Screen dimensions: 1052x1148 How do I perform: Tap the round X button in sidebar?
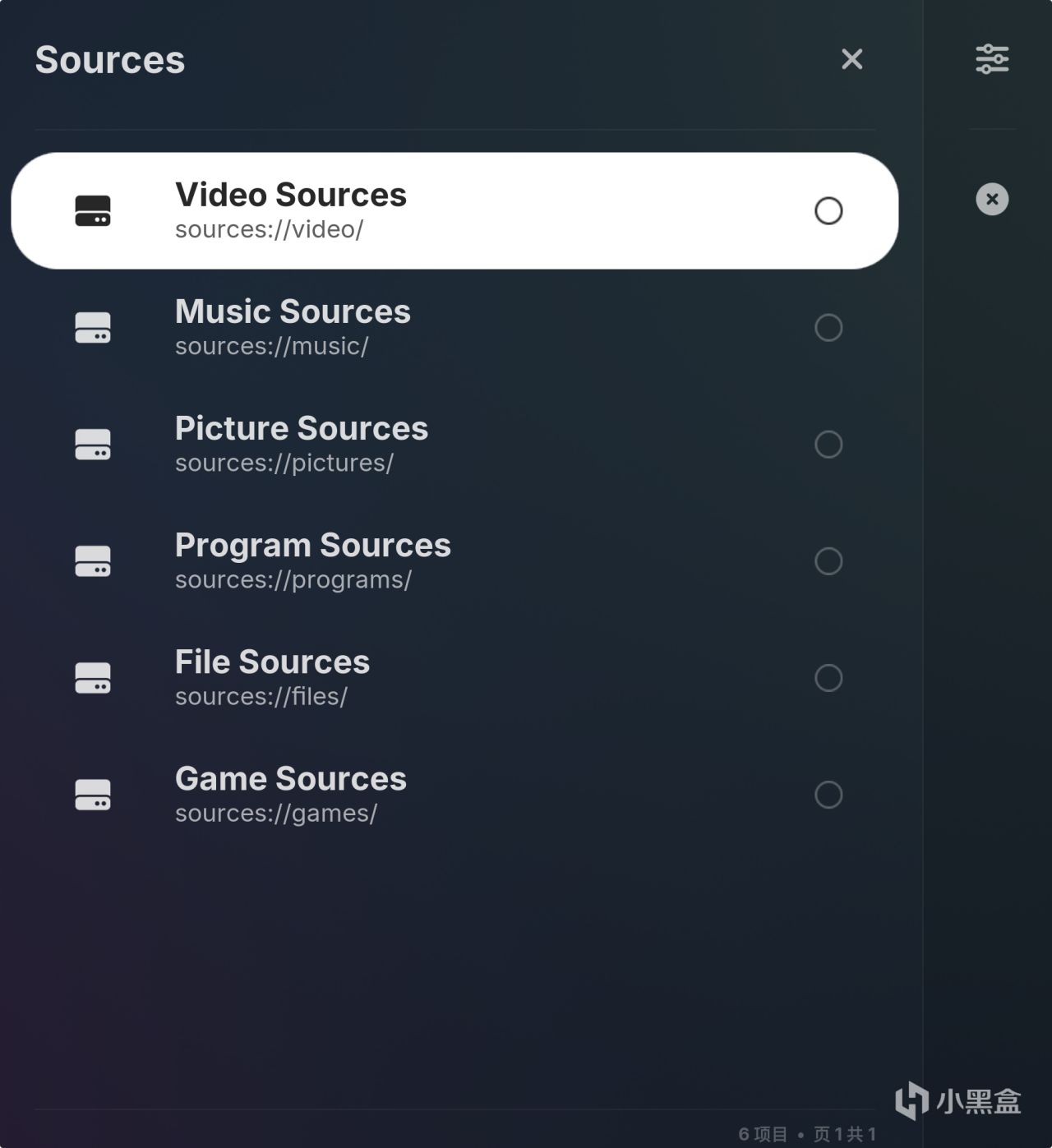click(992, 199)
